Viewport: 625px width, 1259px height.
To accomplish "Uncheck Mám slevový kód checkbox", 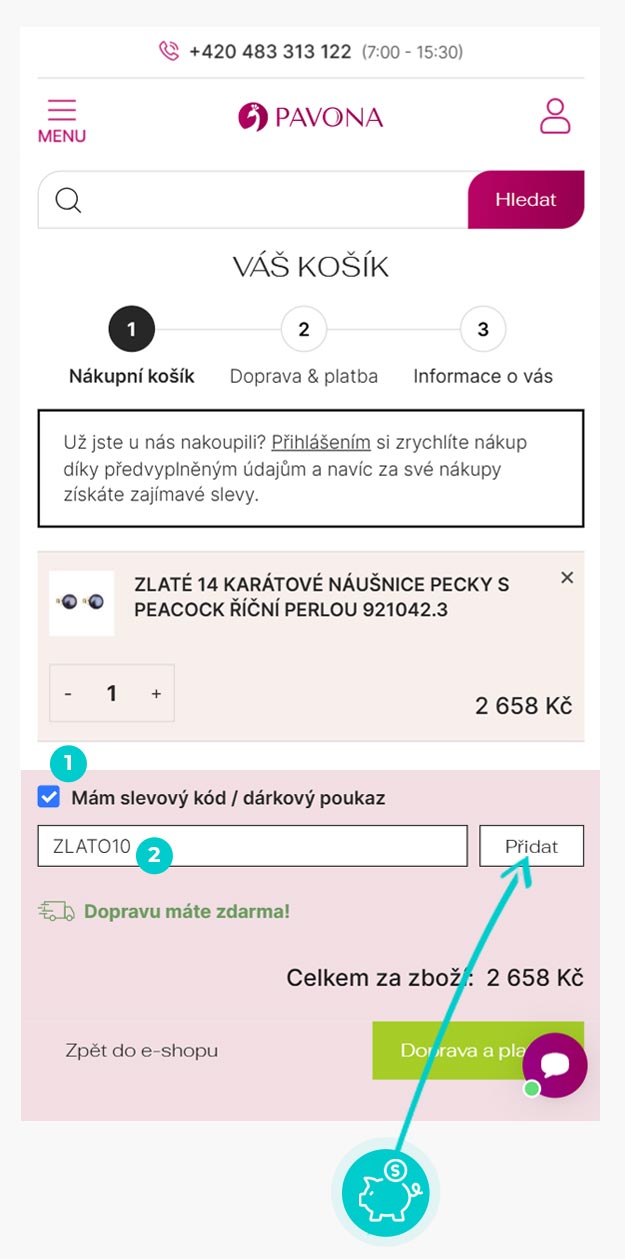I will 48,797.
